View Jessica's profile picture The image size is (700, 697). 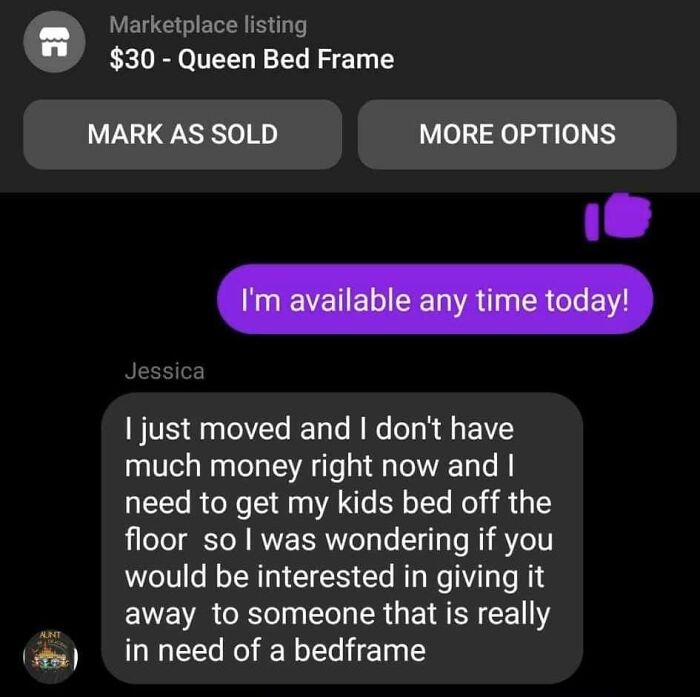click(49, 658)
